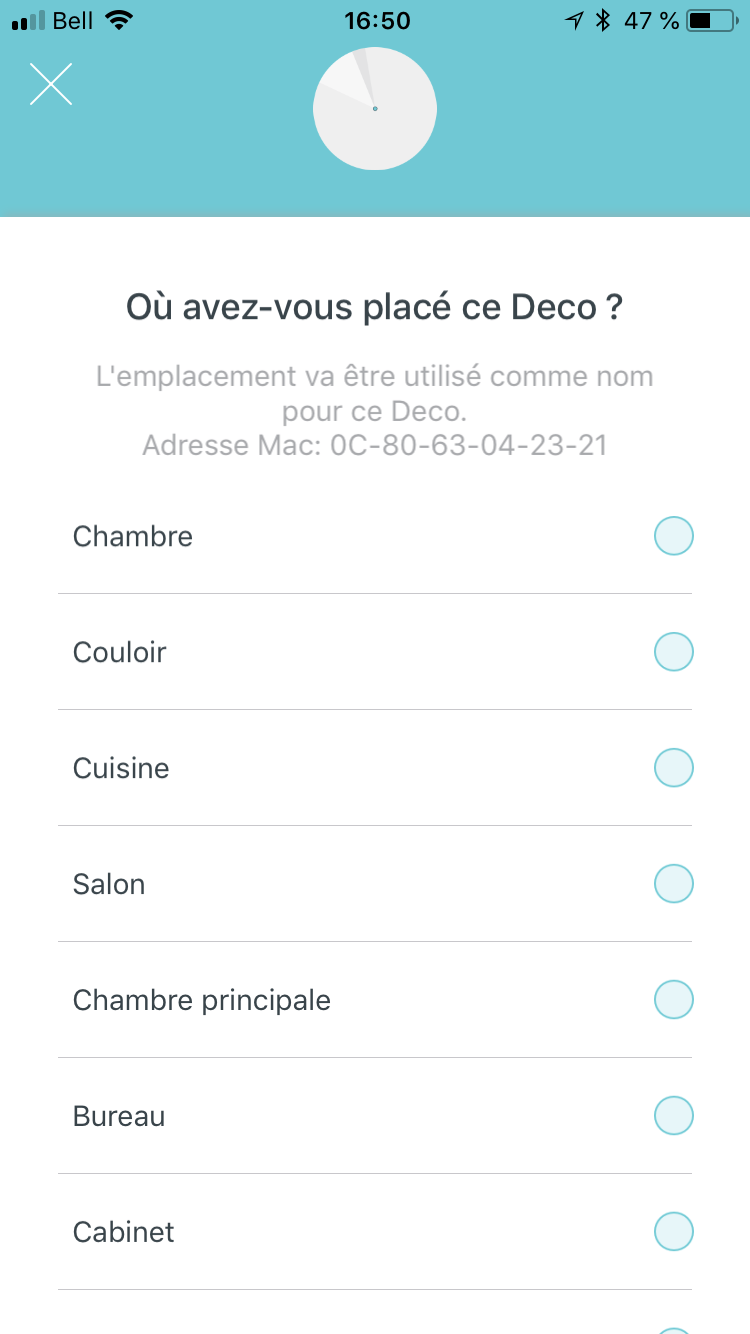This screenshot has width=750, height=1334.
Task: Close the Deco location setup
Action: (x=51, y=84)
